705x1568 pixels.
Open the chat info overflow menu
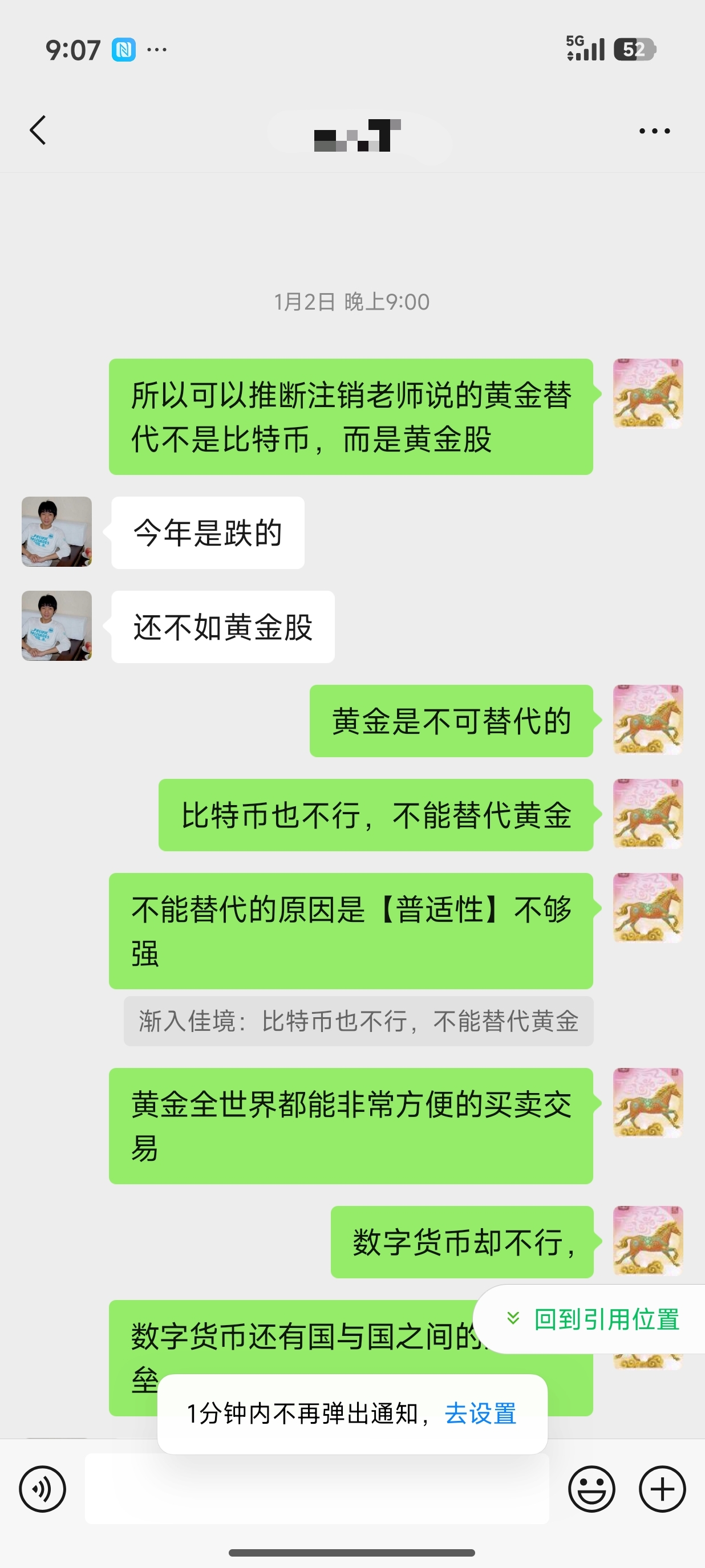(654, 131)
